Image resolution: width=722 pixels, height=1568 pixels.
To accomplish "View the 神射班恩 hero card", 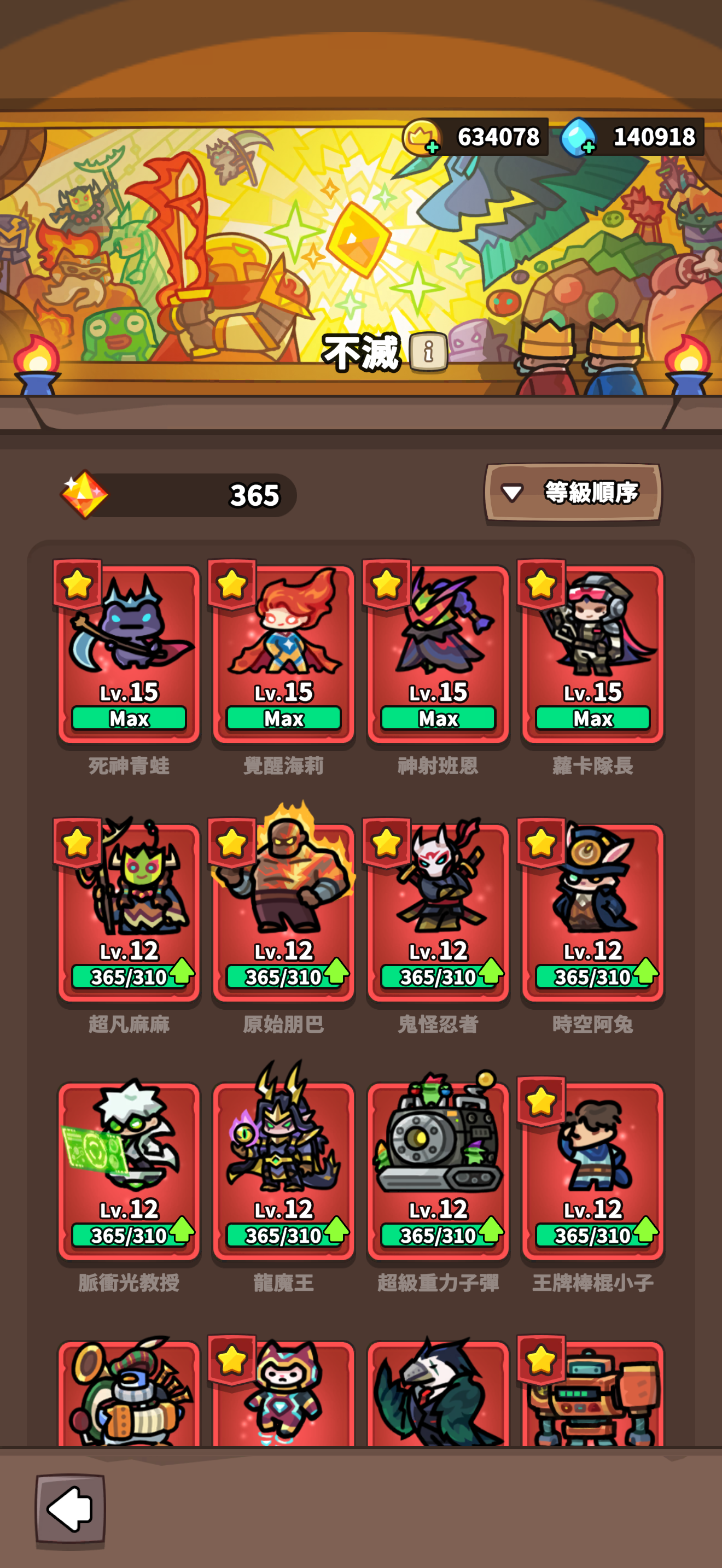I will point(438,654).
